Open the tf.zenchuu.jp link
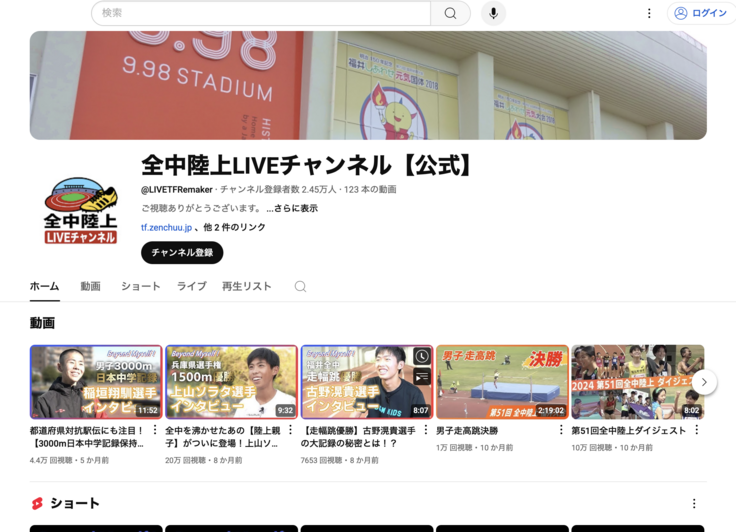The image size is (736, 532). click(166, 228)
